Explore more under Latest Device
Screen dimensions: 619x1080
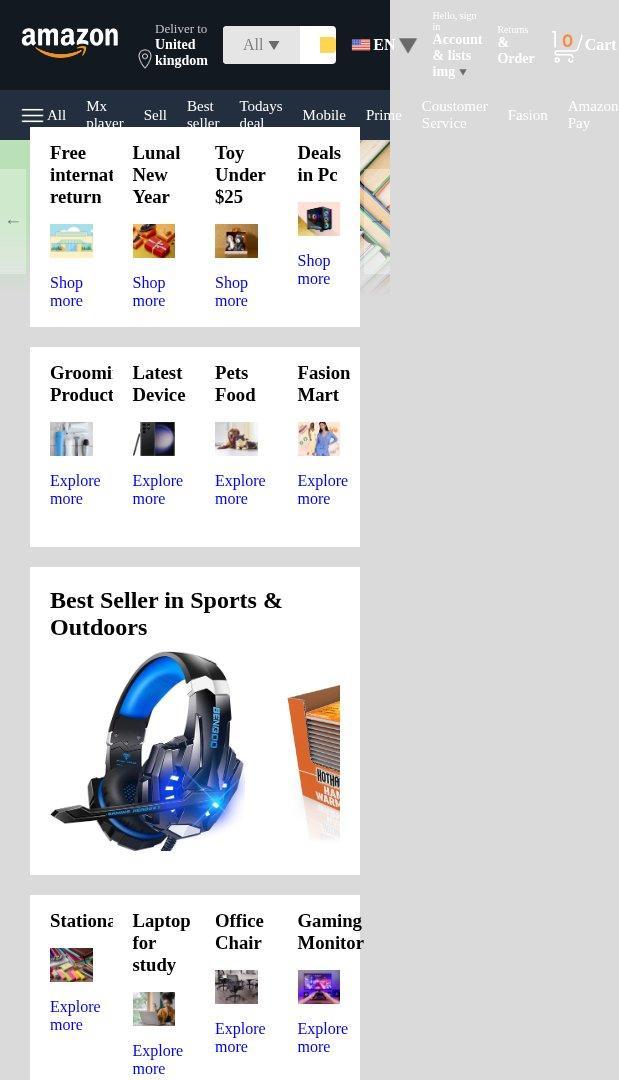[x=157, y=489]
